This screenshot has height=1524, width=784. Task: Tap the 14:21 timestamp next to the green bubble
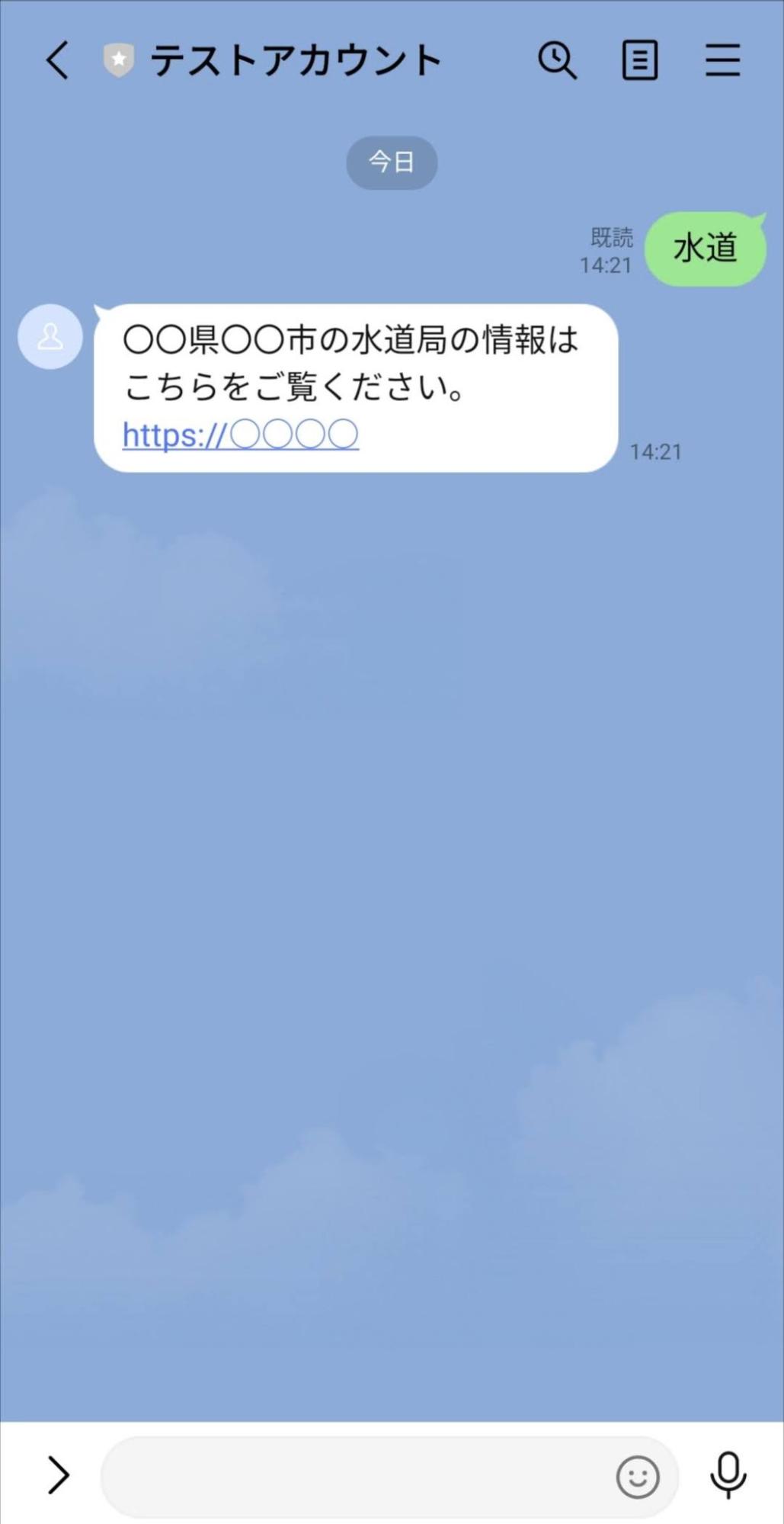pos(607,267)
